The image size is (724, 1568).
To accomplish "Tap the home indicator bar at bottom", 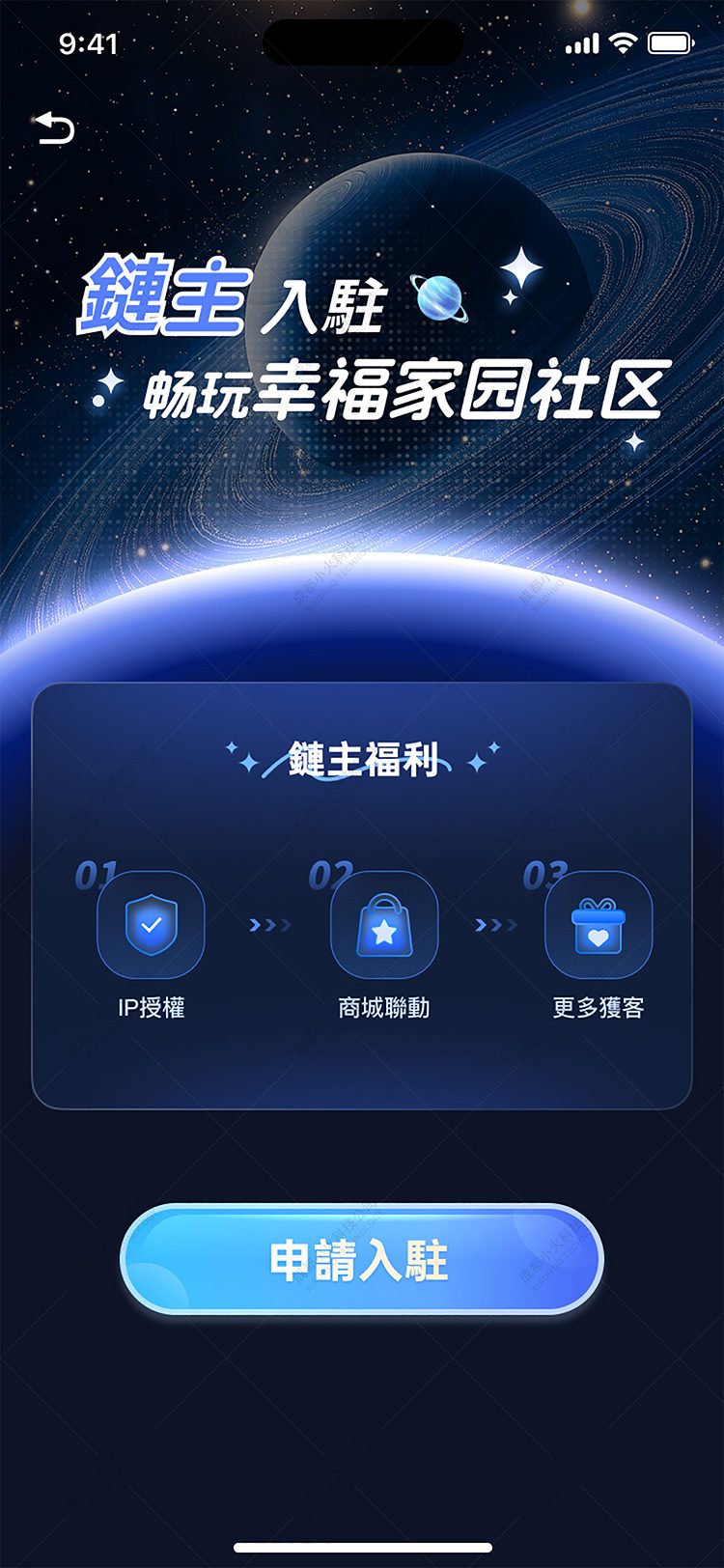I will (362, 1545).
